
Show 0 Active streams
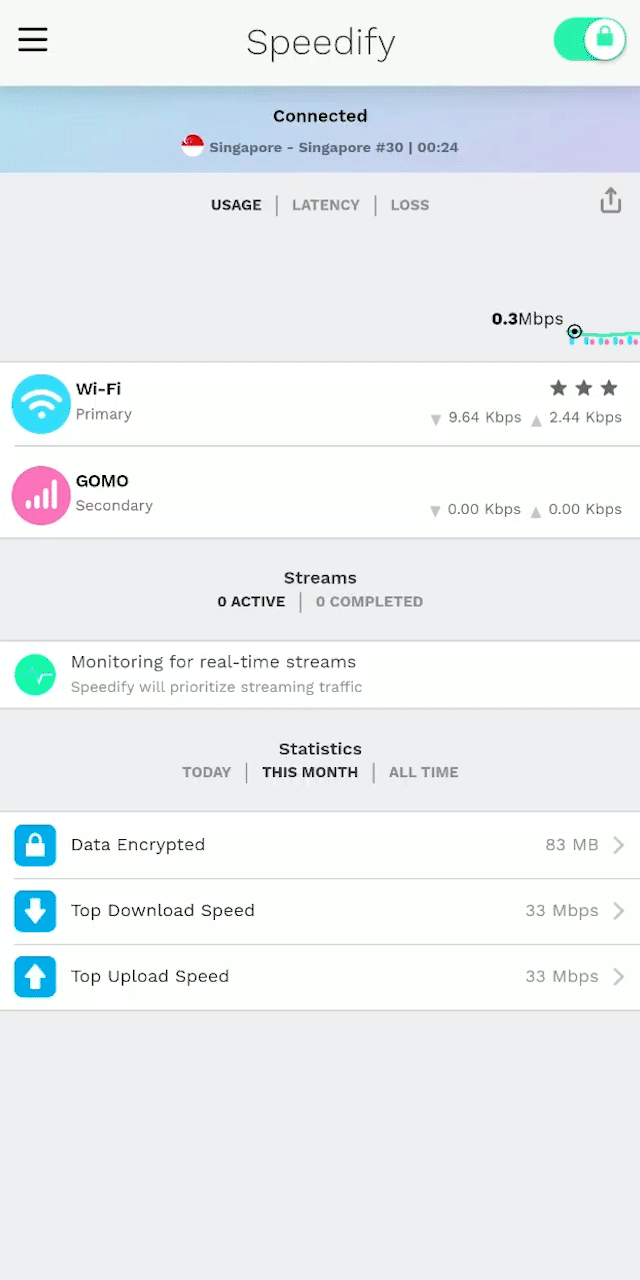(251, 602)
